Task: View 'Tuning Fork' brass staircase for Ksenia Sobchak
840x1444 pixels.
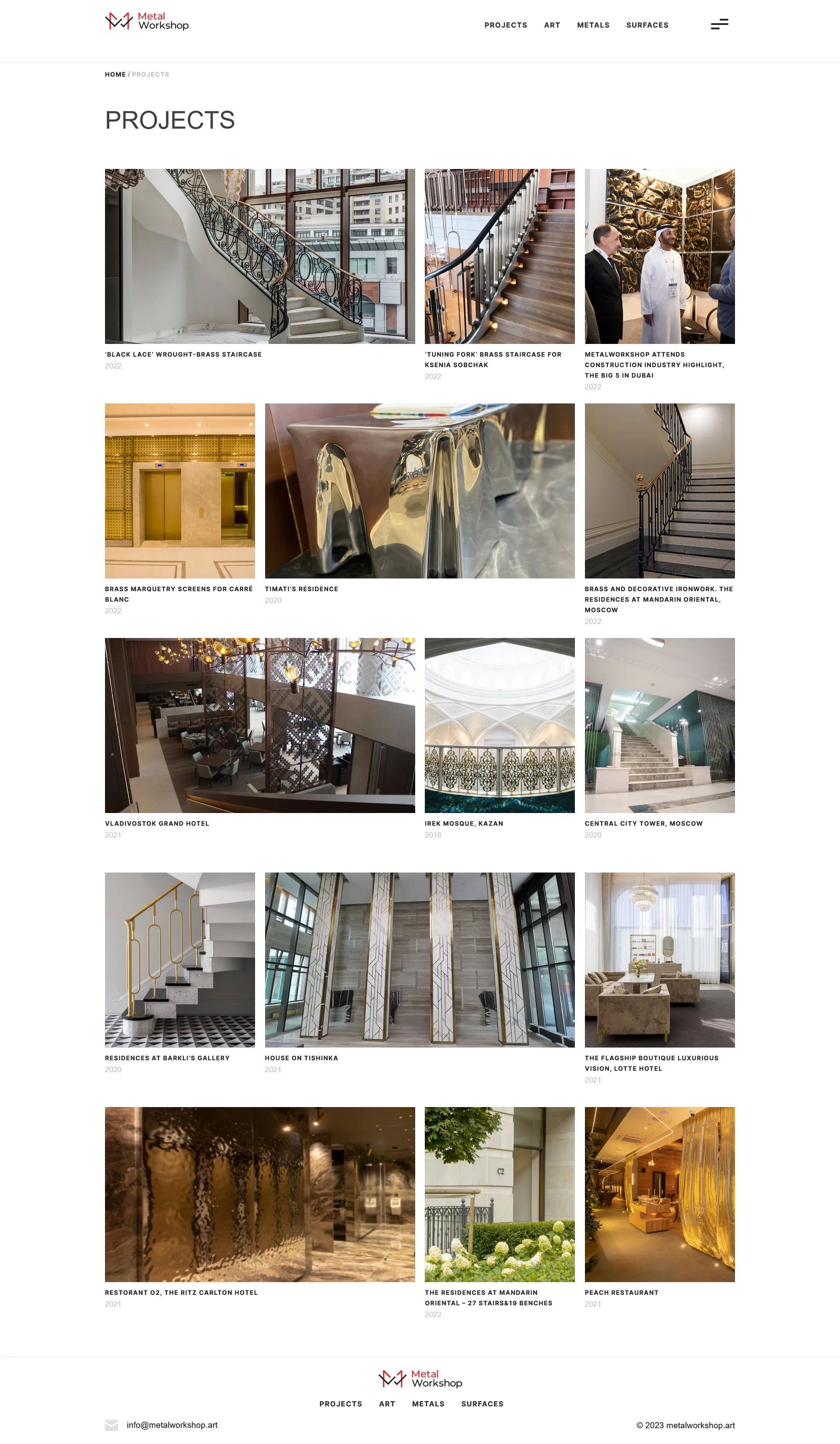Action: coord(499,256)
